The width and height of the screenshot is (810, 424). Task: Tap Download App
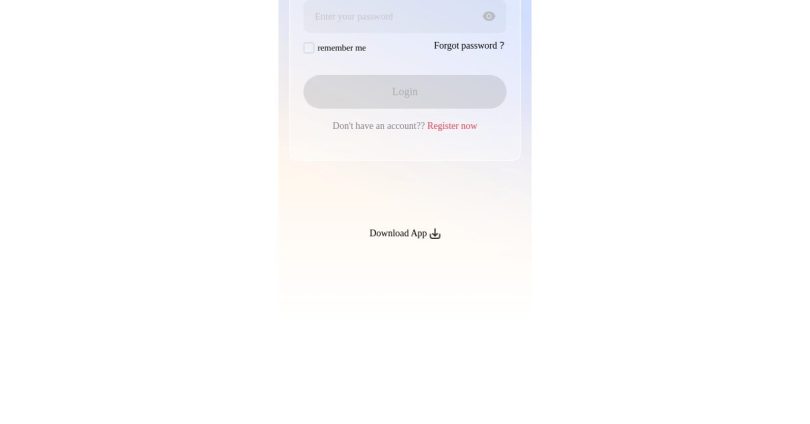[x=404, y=234]
